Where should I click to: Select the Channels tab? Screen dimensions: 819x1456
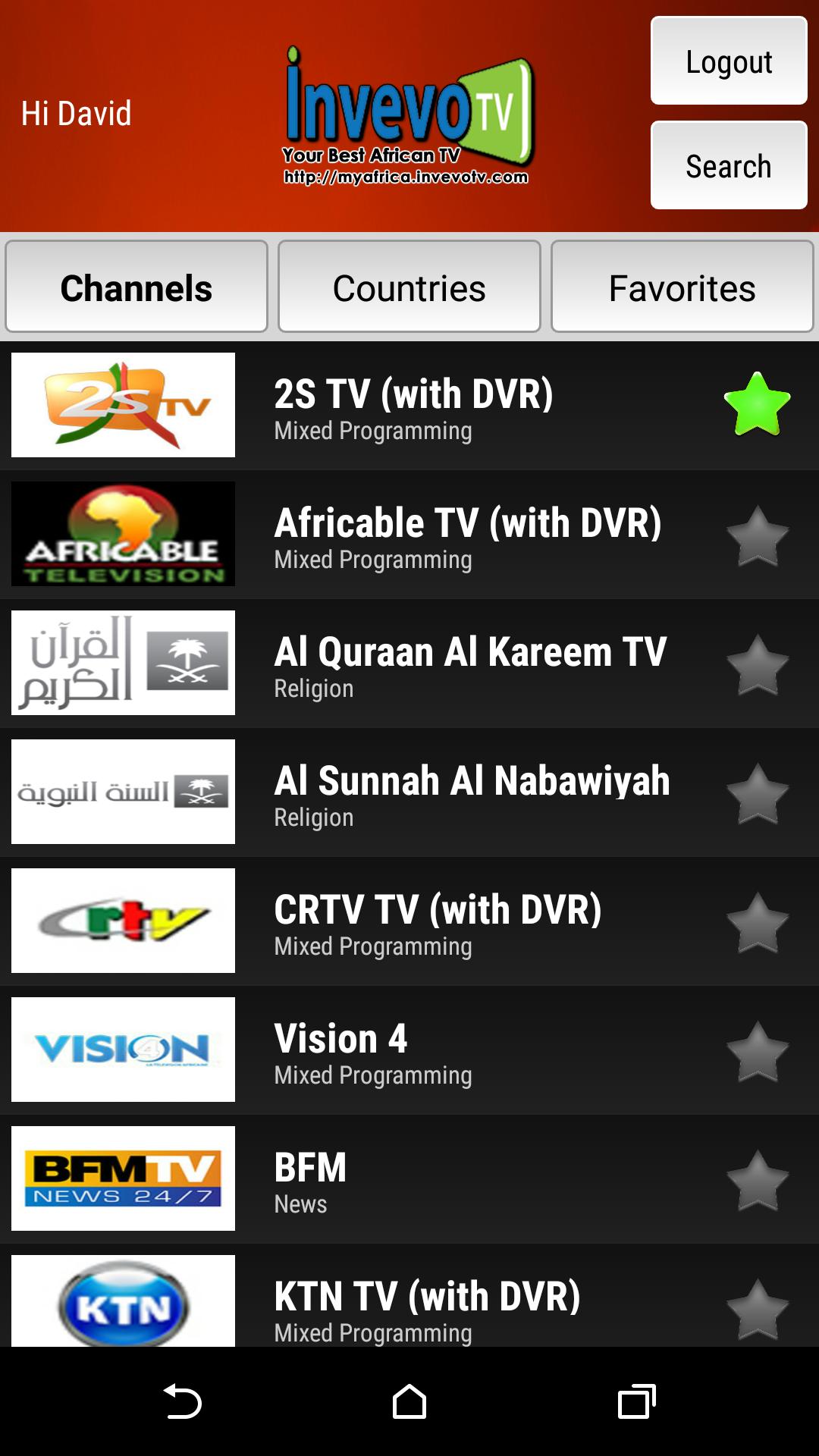click(136, 287)
